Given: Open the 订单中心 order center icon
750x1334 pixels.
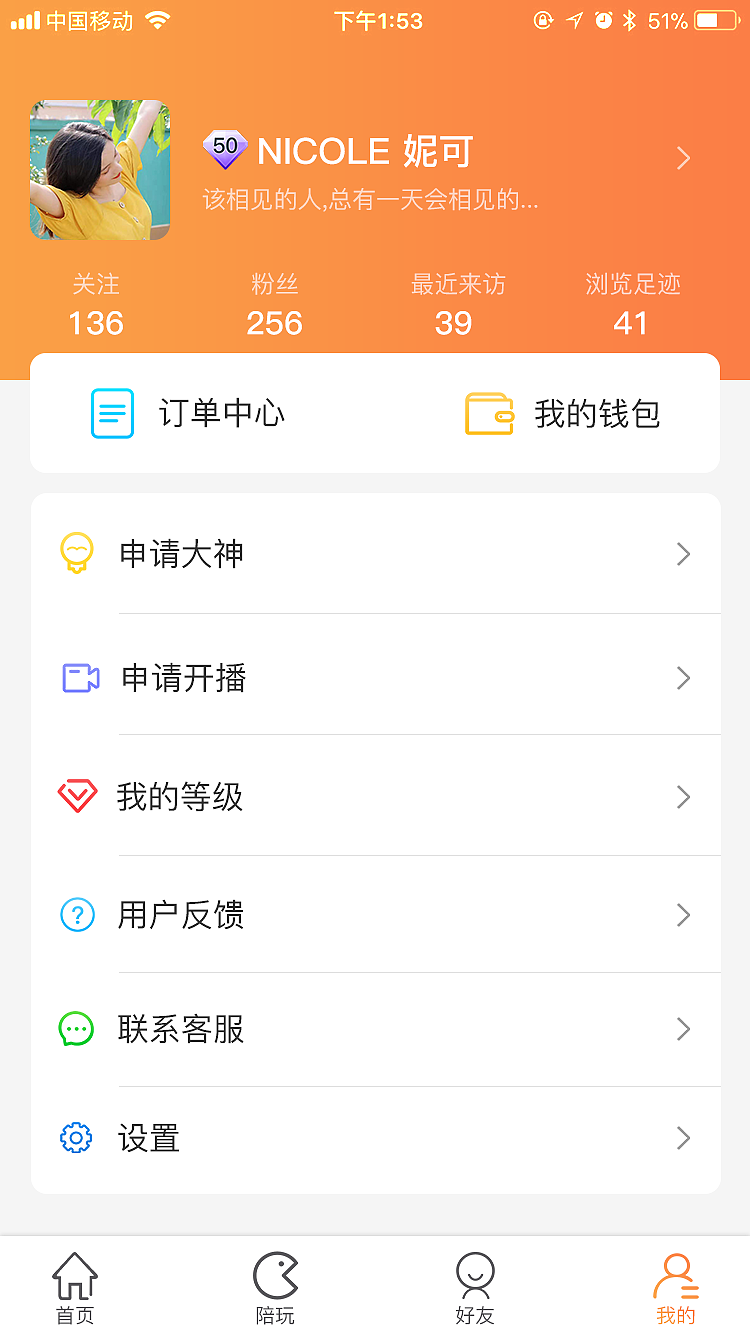Looking at the screenshot, I should click(x=112, y=412).
